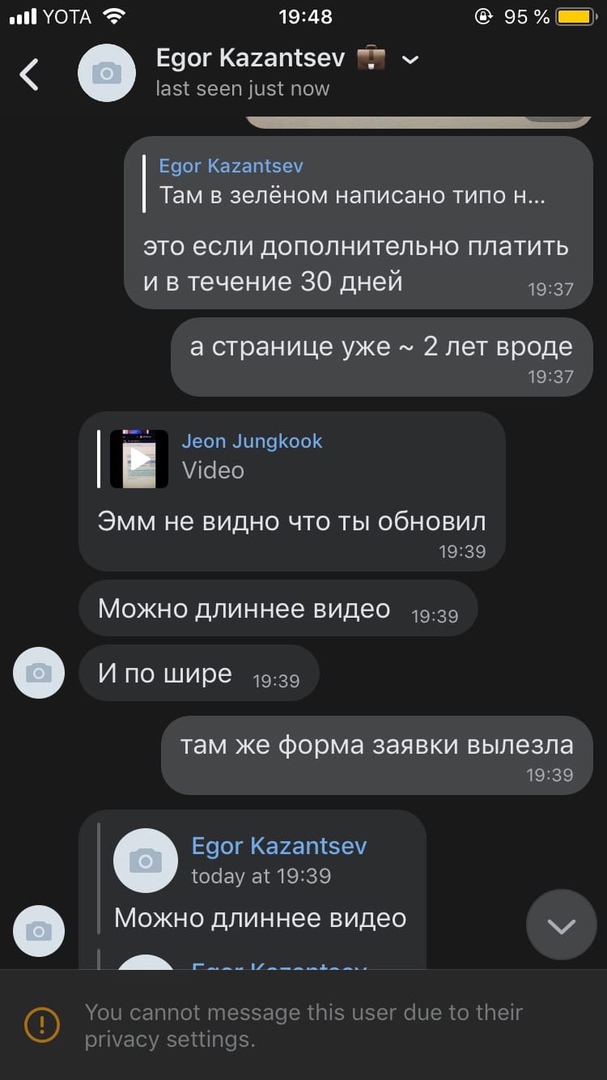Go back to the conversations list
607x1080 pixels.
[30, 74]
